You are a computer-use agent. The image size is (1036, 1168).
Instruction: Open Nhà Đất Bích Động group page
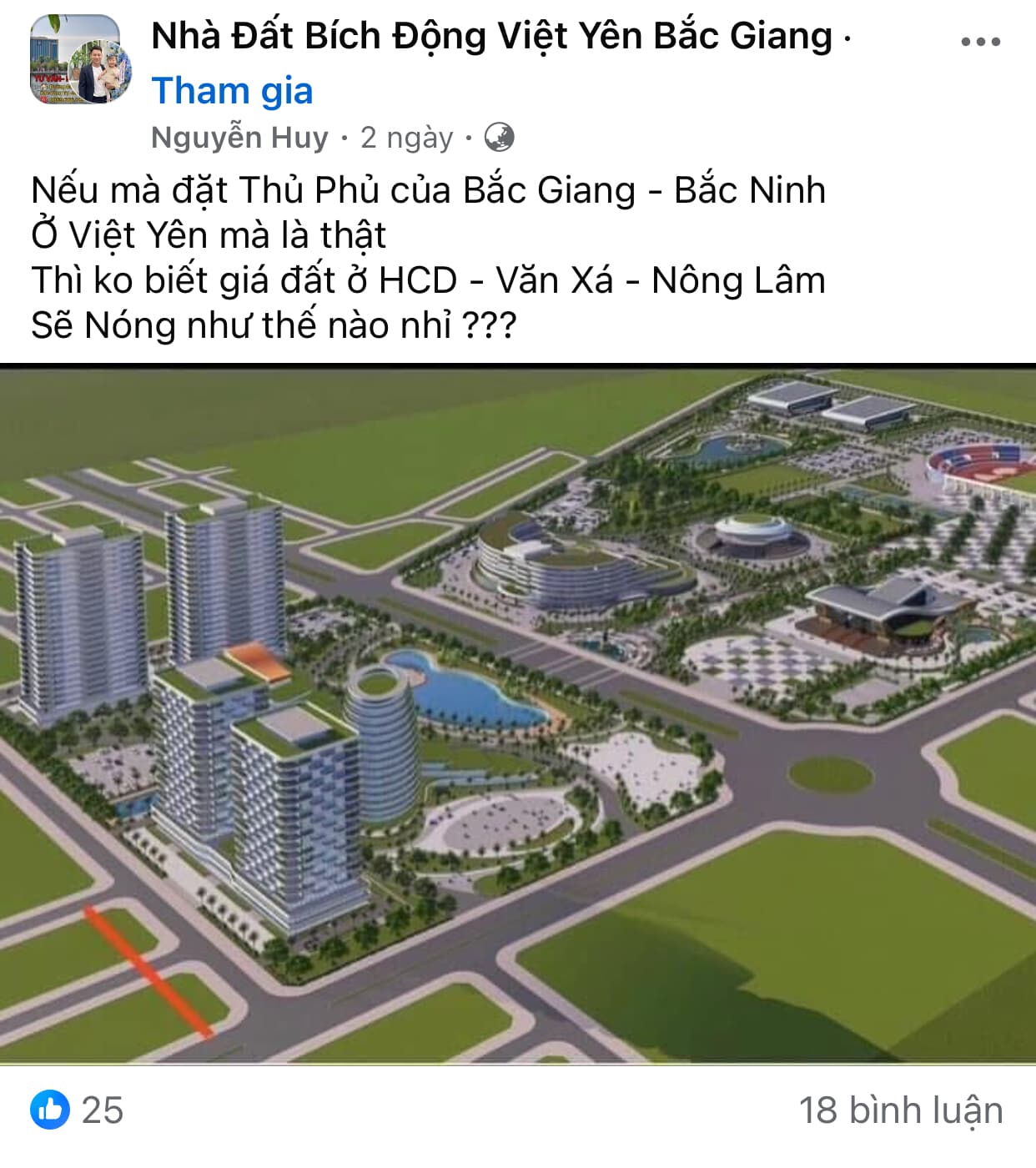pyautogui.click(x=492, y=37)
